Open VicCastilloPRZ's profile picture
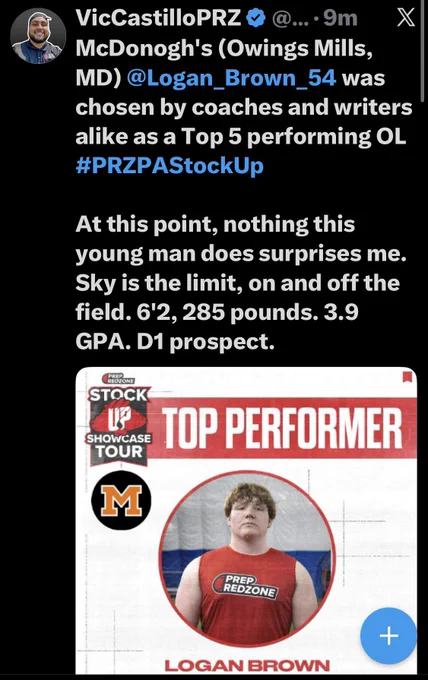Viewport: 428px width, 680px height. tap(38, 36)
